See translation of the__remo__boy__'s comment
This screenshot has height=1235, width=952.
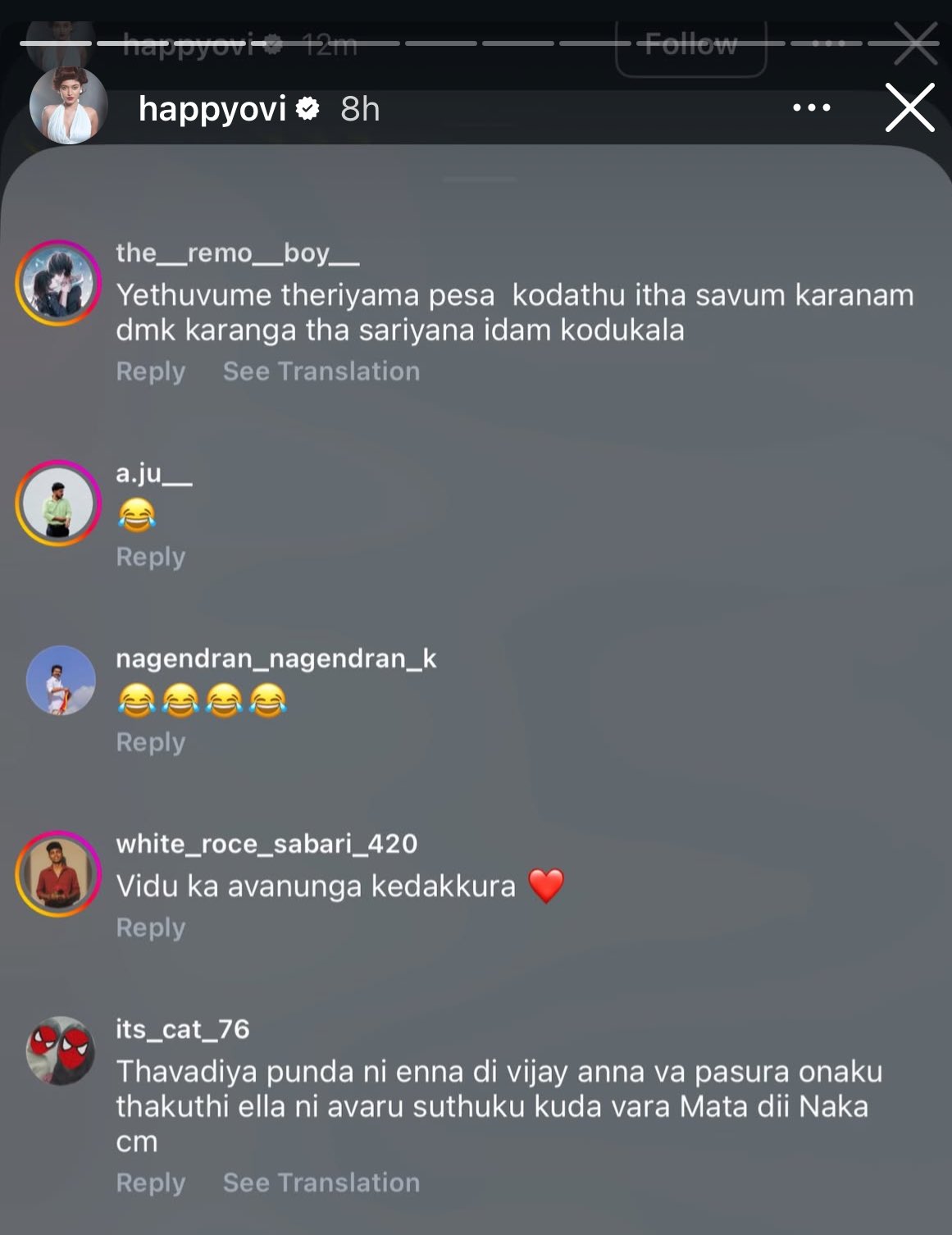(x=321, y=371)
